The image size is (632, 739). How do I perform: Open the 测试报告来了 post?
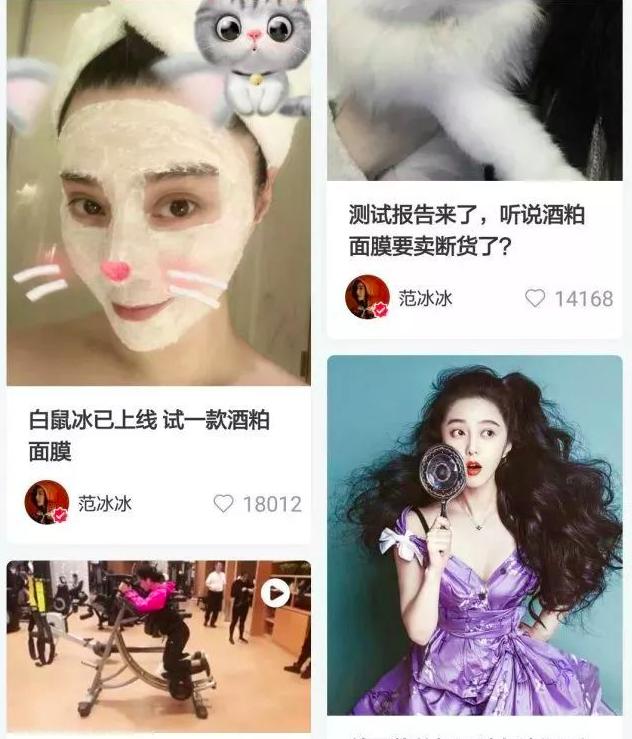coord(466,229)
